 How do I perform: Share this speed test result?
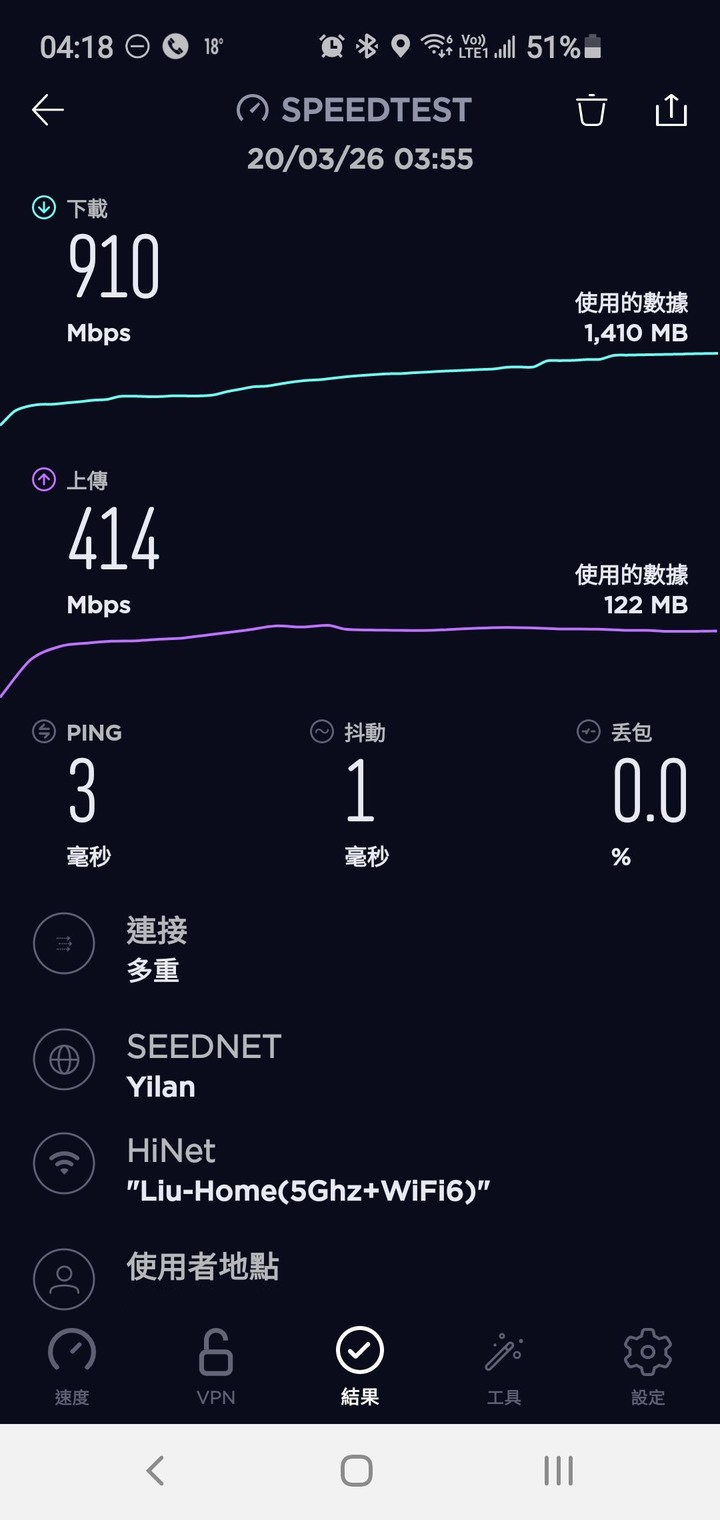coord(671,109)
